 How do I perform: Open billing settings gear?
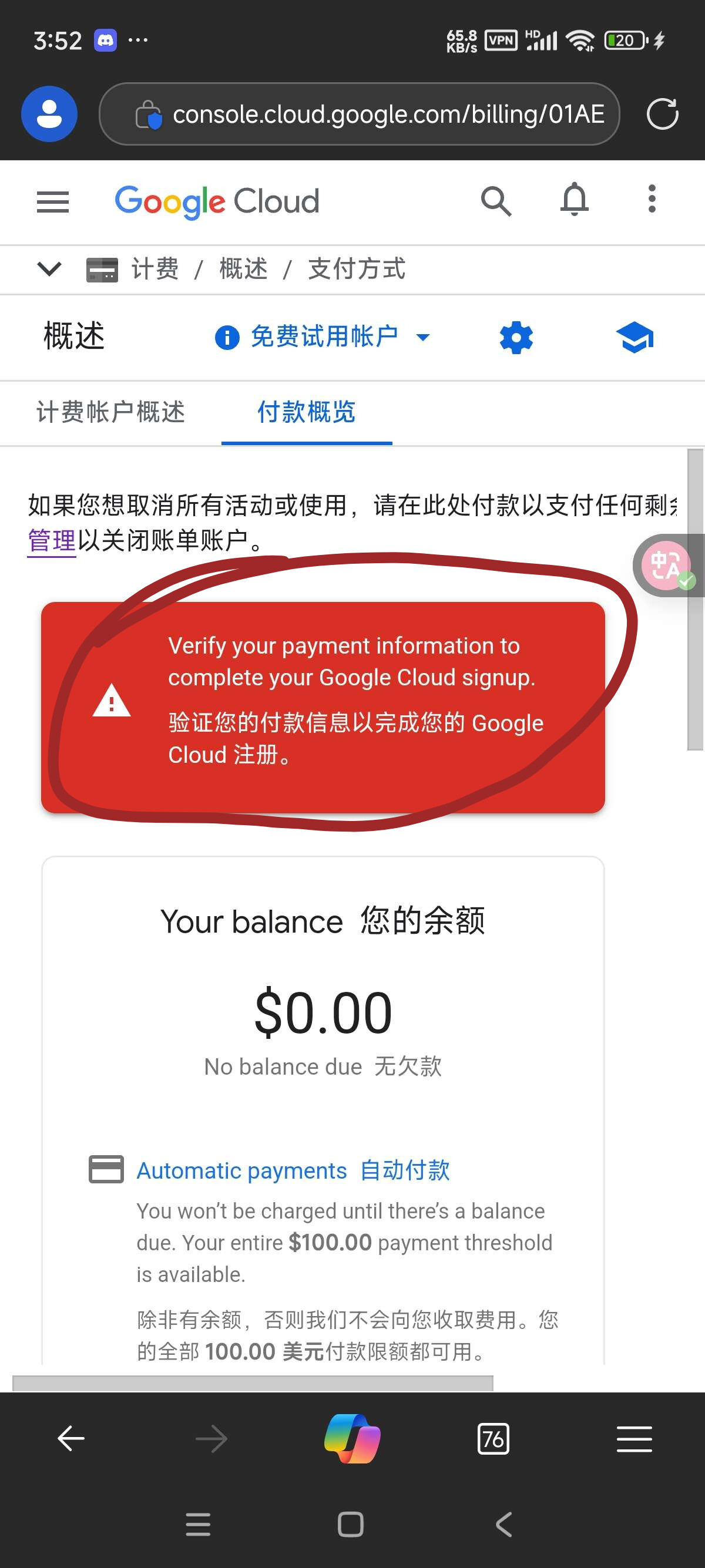pos(516,338)
